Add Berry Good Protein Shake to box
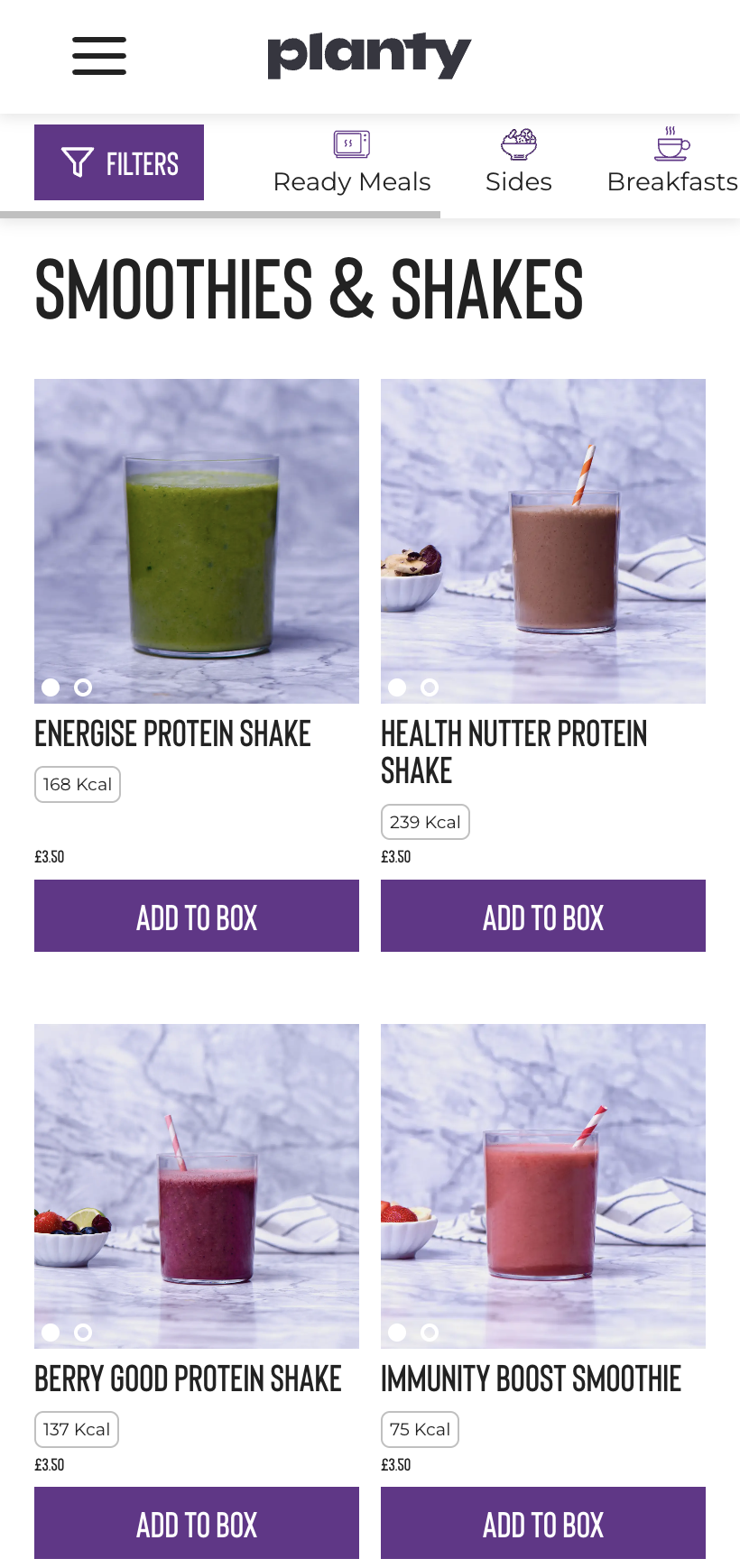 click(197, 1523)
